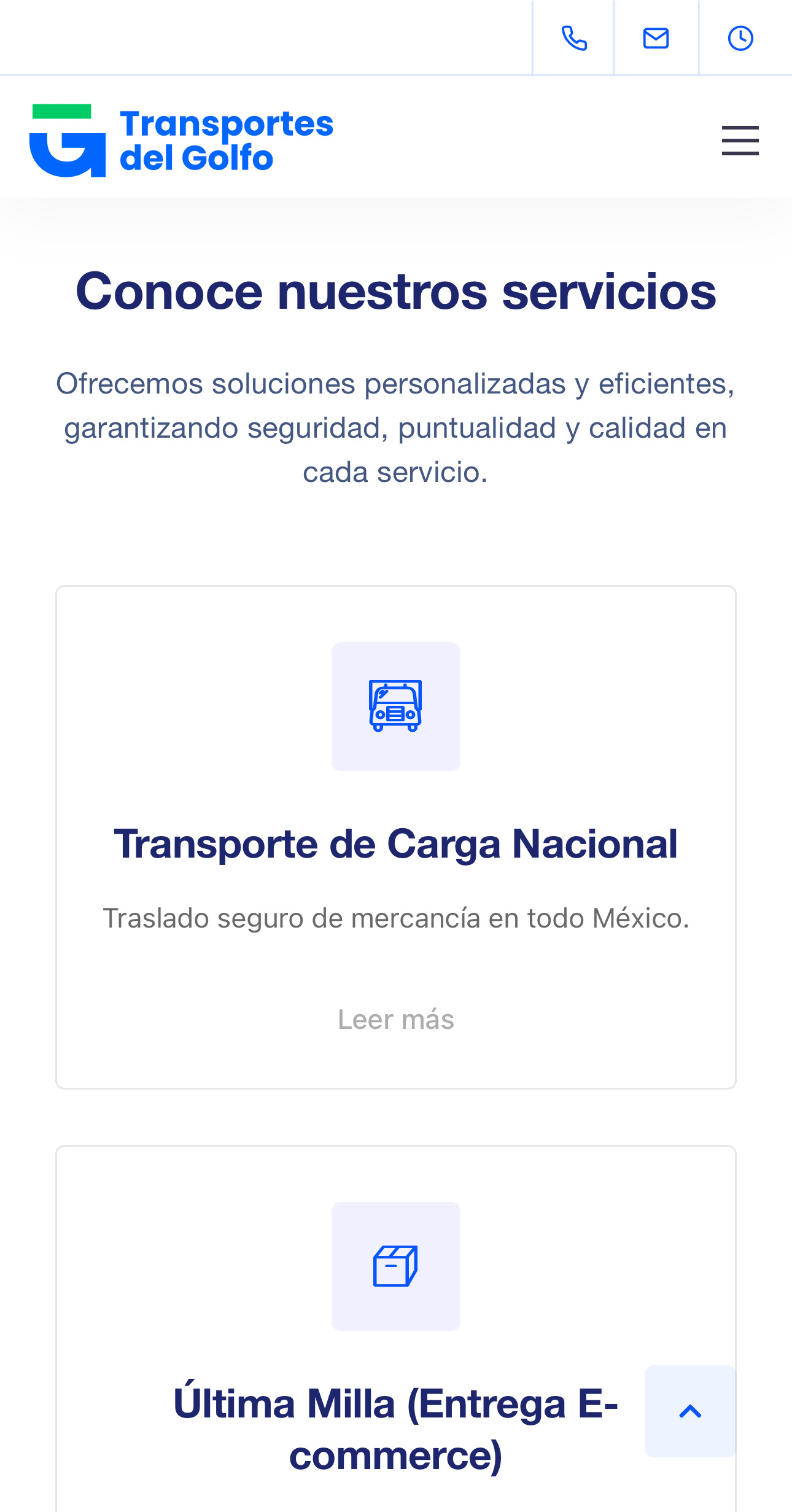Open the Última Milla (Entrega E-commerce) card
Viewport: 792px width, 1512px height.
pos(395,1429)
